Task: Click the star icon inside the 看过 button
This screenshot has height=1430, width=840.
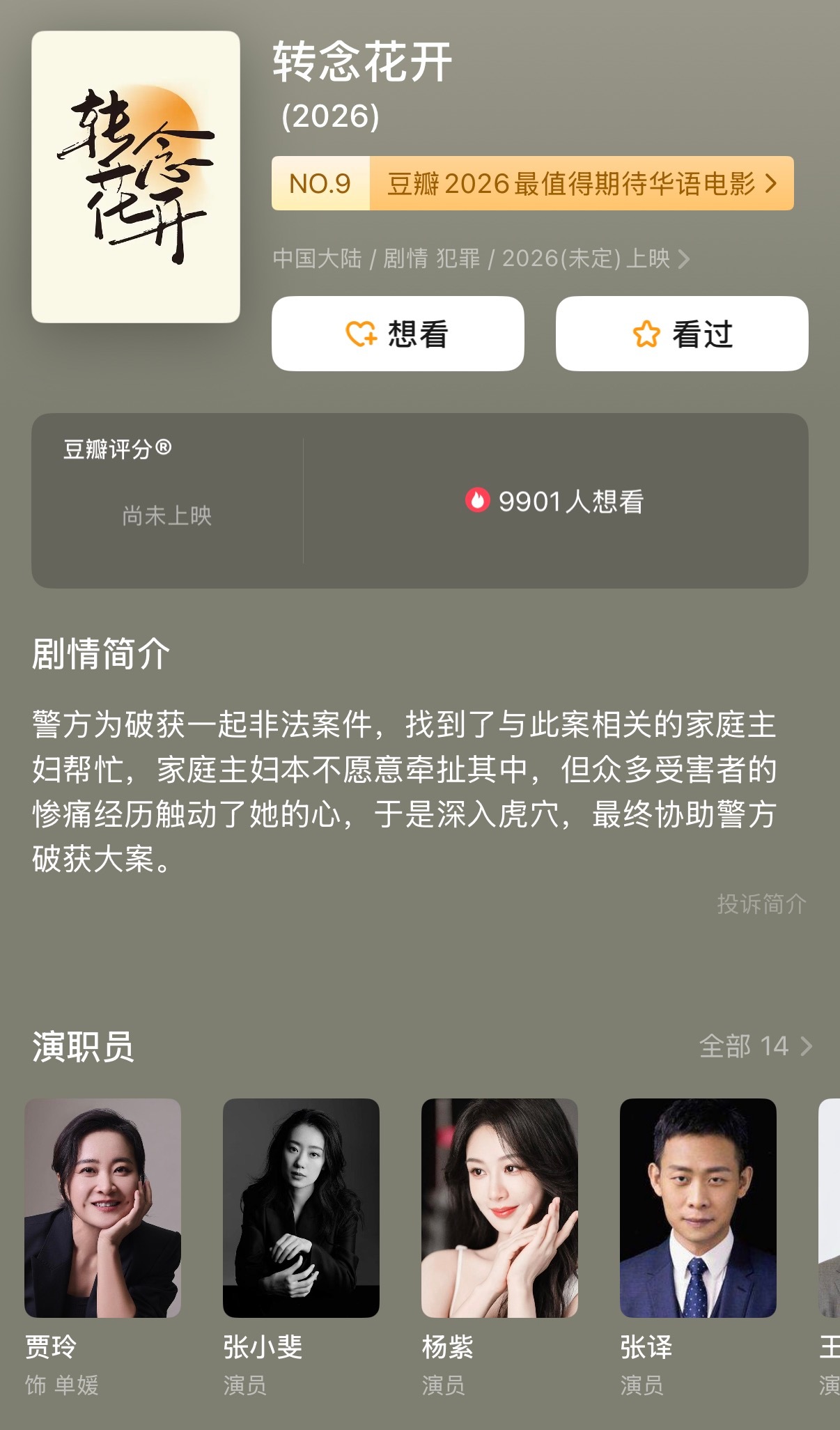Action: [x=648, y=334]
